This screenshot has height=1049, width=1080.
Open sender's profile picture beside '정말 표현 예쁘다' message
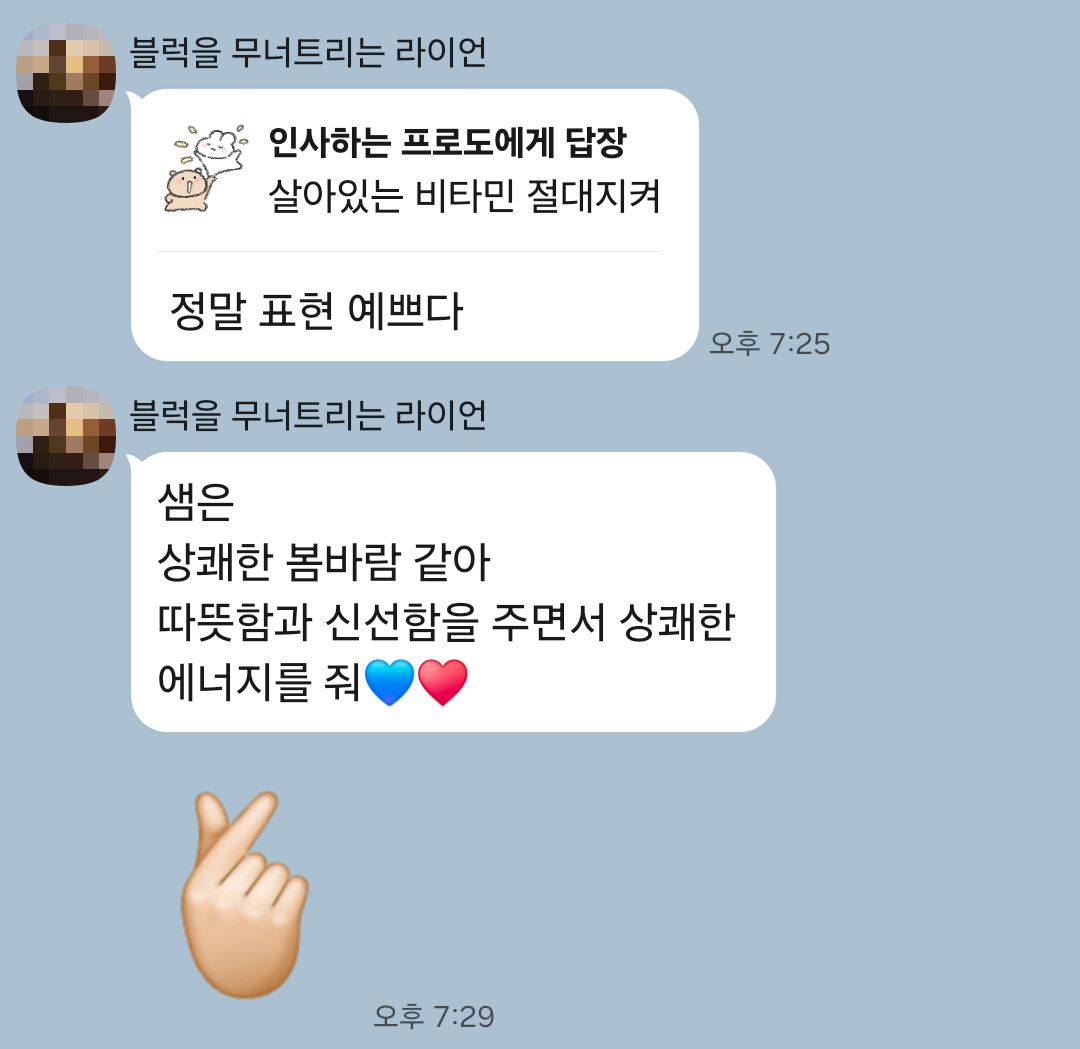pyautogui.click(x=66, y=73)
